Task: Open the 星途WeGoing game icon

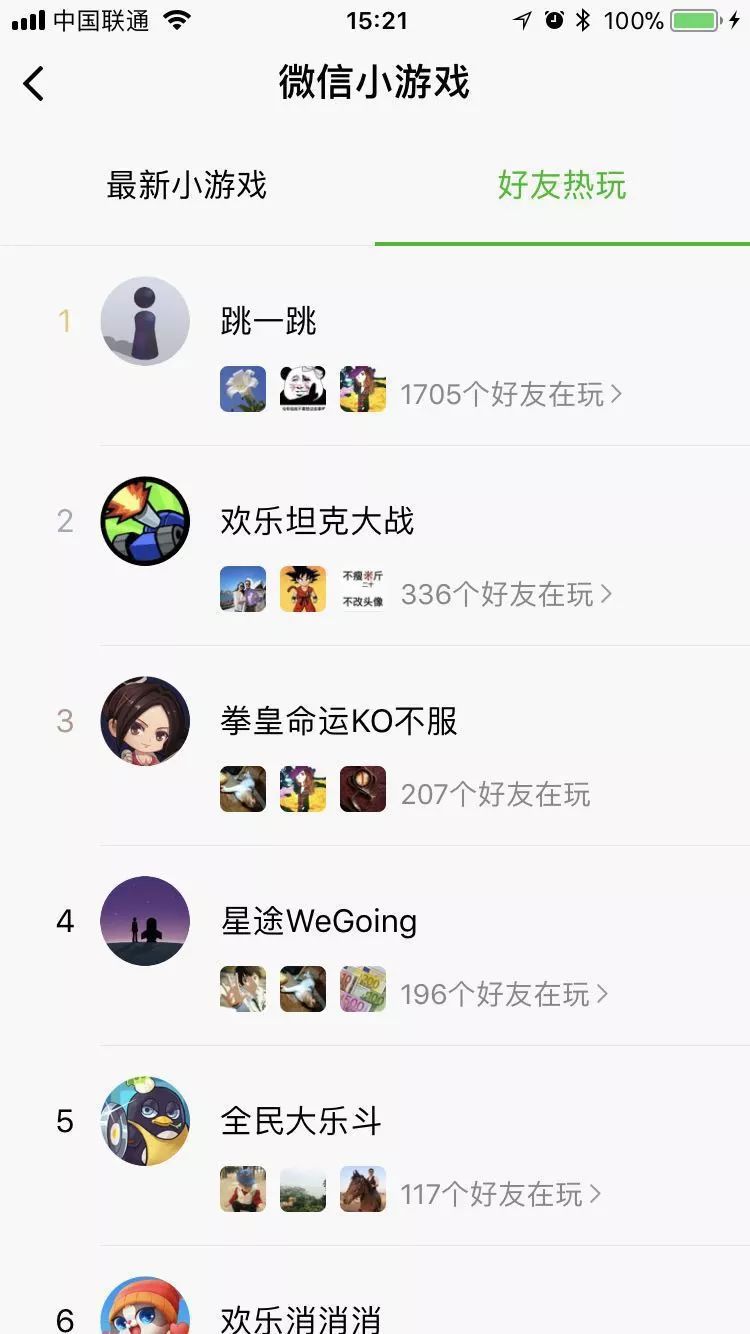Action: [x=145, y=921]
